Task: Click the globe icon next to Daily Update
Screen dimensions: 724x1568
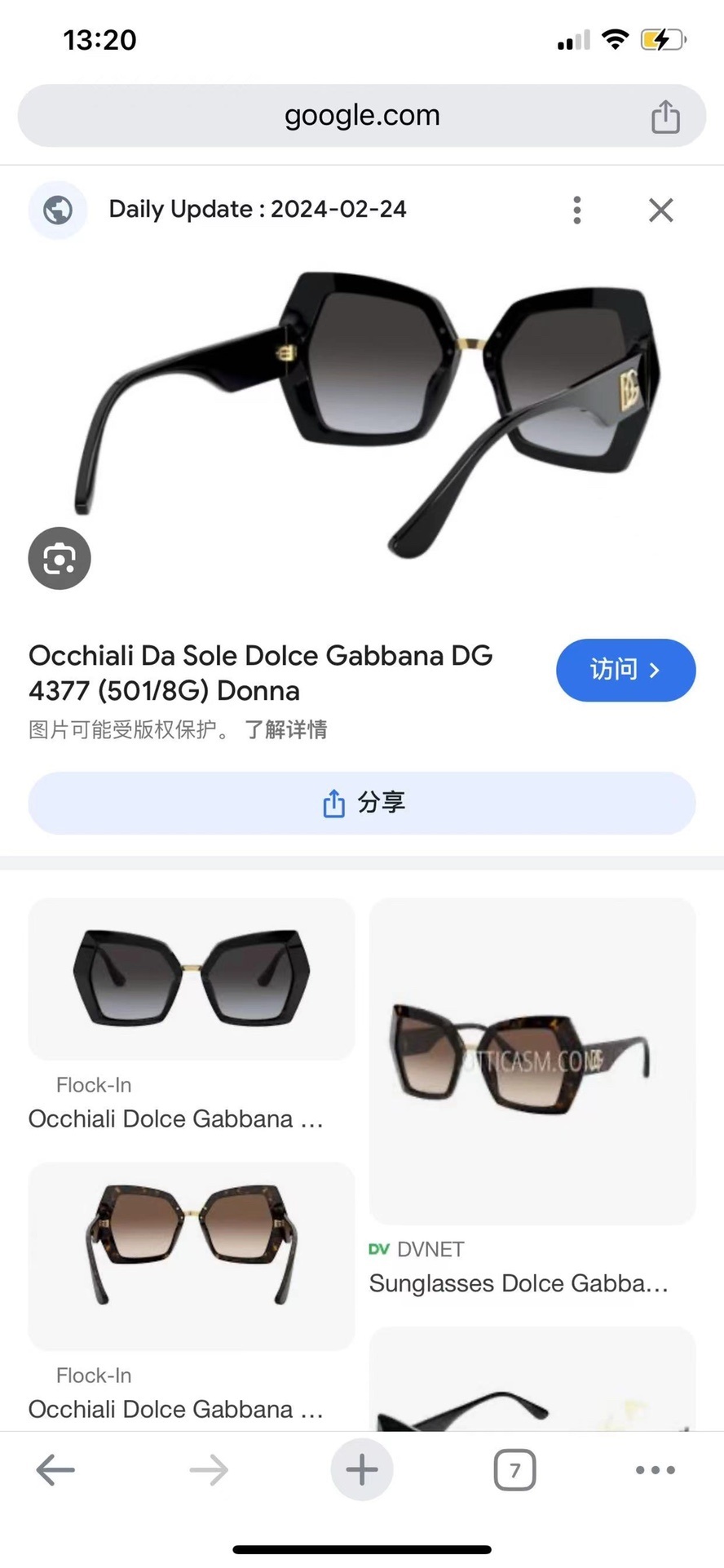Action: tap(57, 210)
